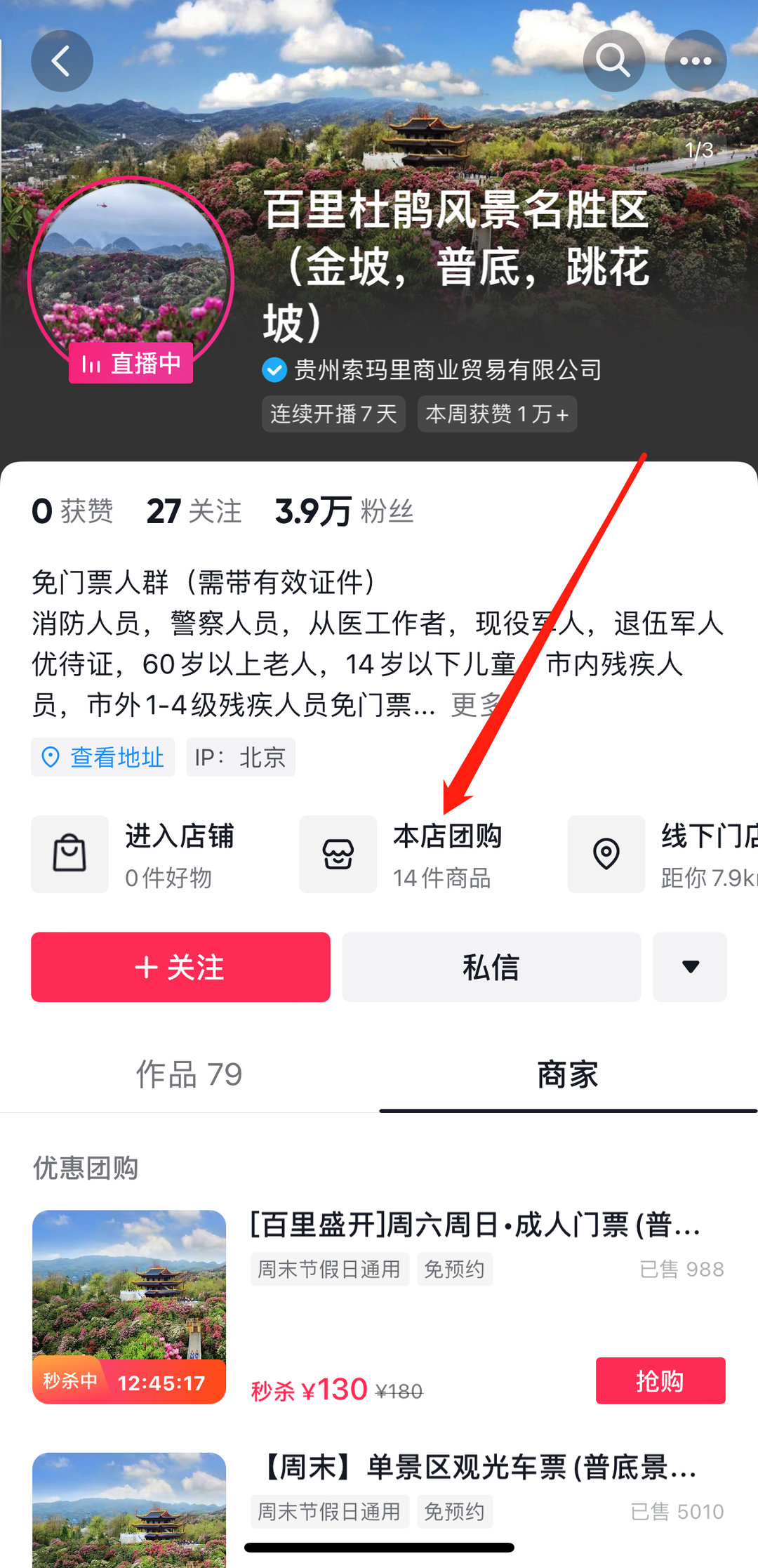Image resolution: width=758 pixels, height=1568 pixels.
Task: View 关注 following count list
Action: 194,511
